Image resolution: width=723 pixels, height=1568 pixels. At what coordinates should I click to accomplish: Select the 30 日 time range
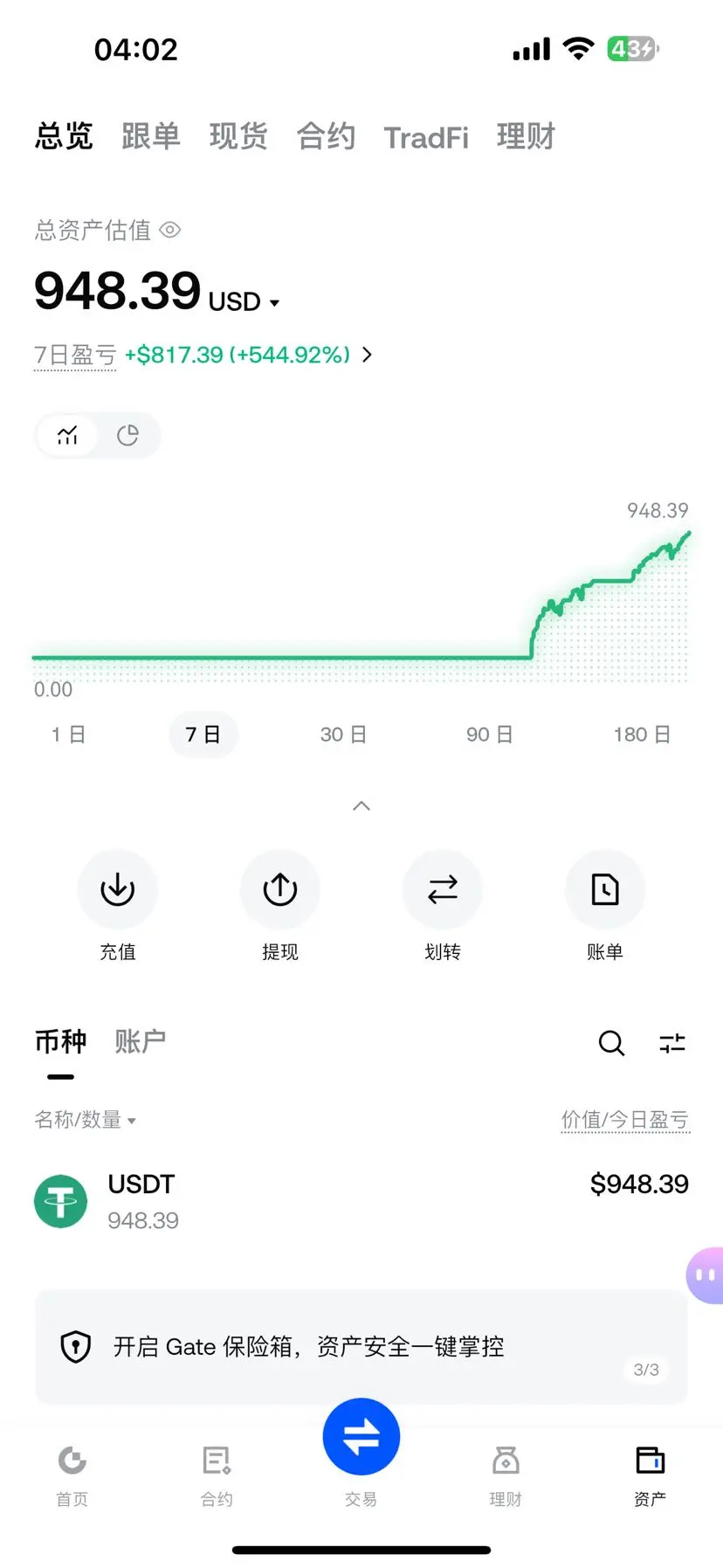point(342,735)
